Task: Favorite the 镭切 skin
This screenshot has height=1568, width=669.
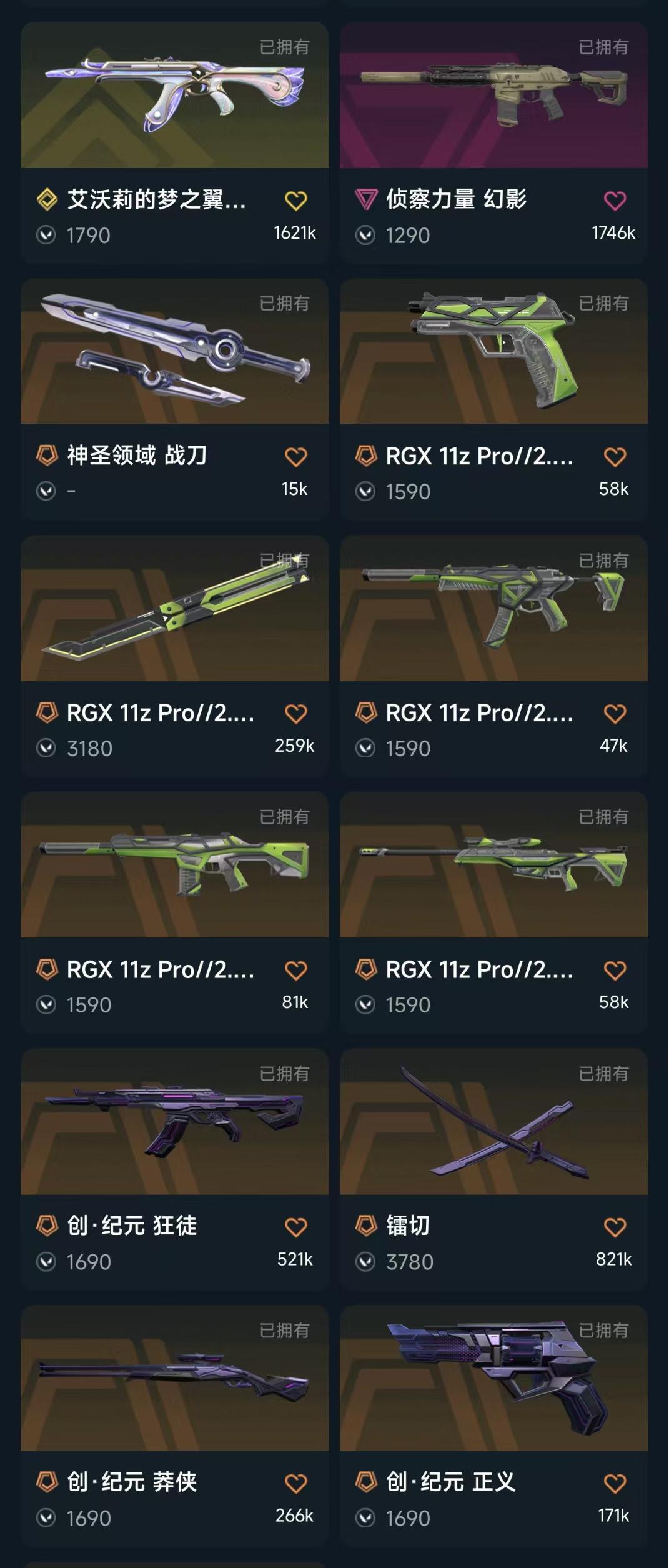Action: click(615, 1227)
